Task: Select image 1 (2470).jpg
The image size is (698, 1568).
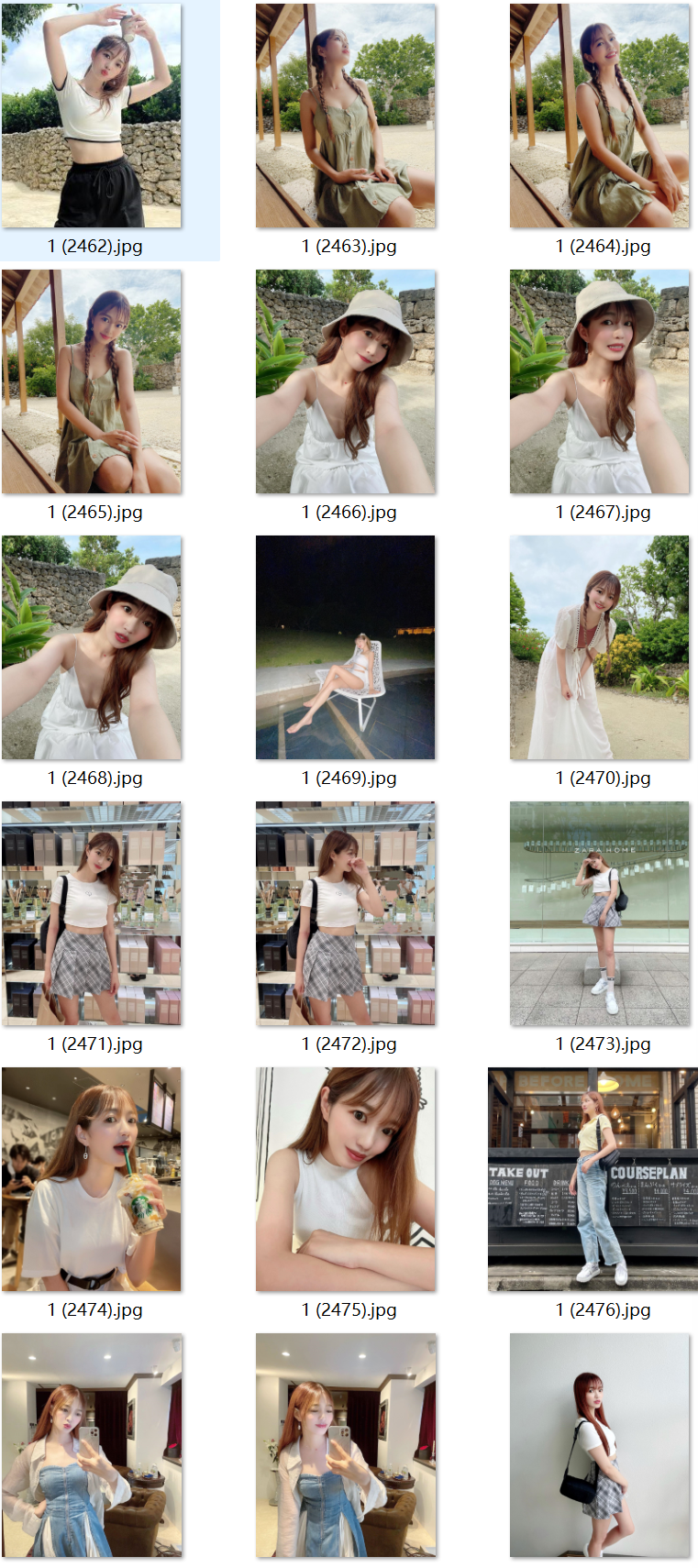Action: click(600, 647)
